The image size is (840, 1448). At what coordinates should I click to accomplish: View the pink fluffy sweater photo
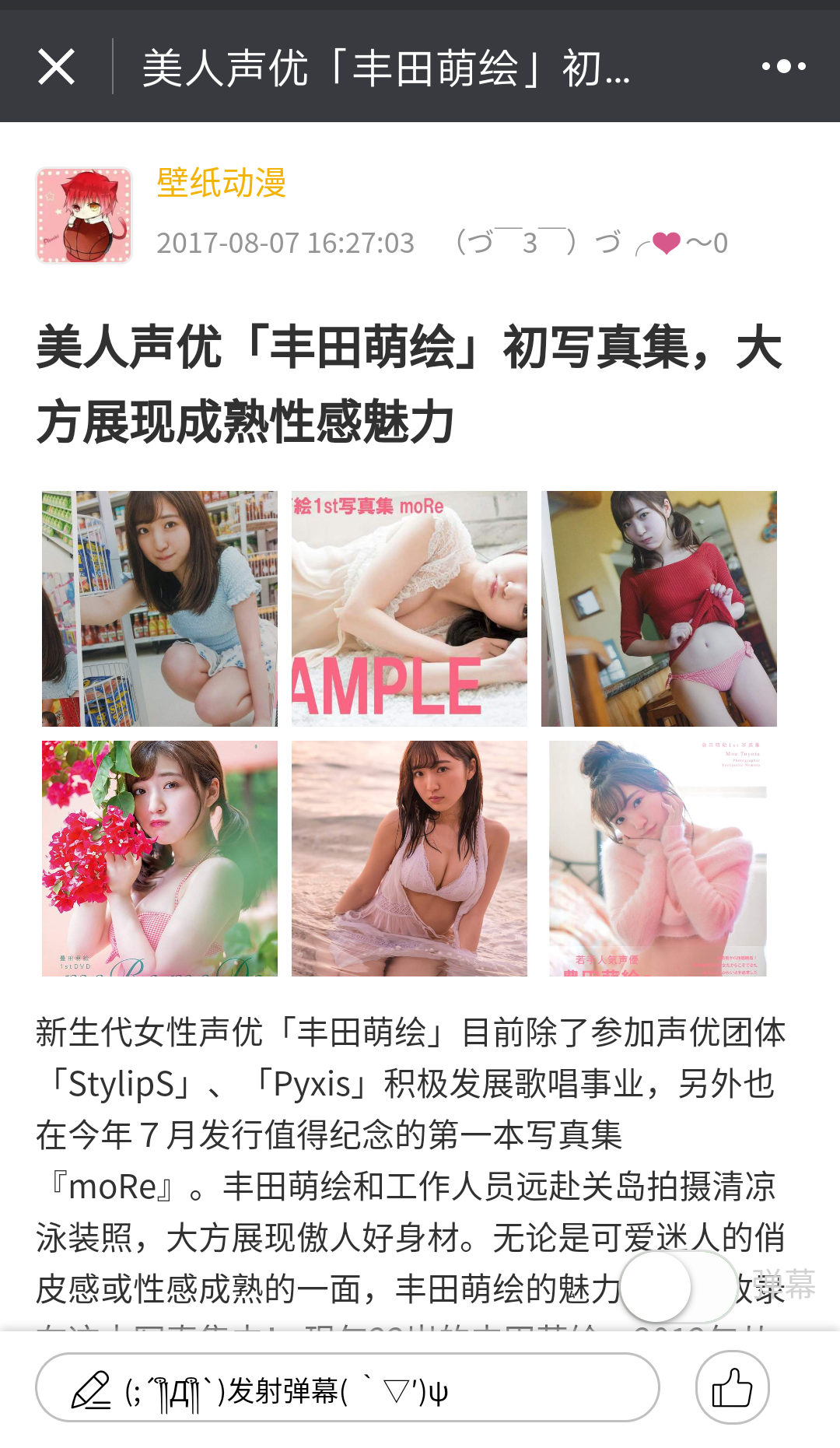659,858
